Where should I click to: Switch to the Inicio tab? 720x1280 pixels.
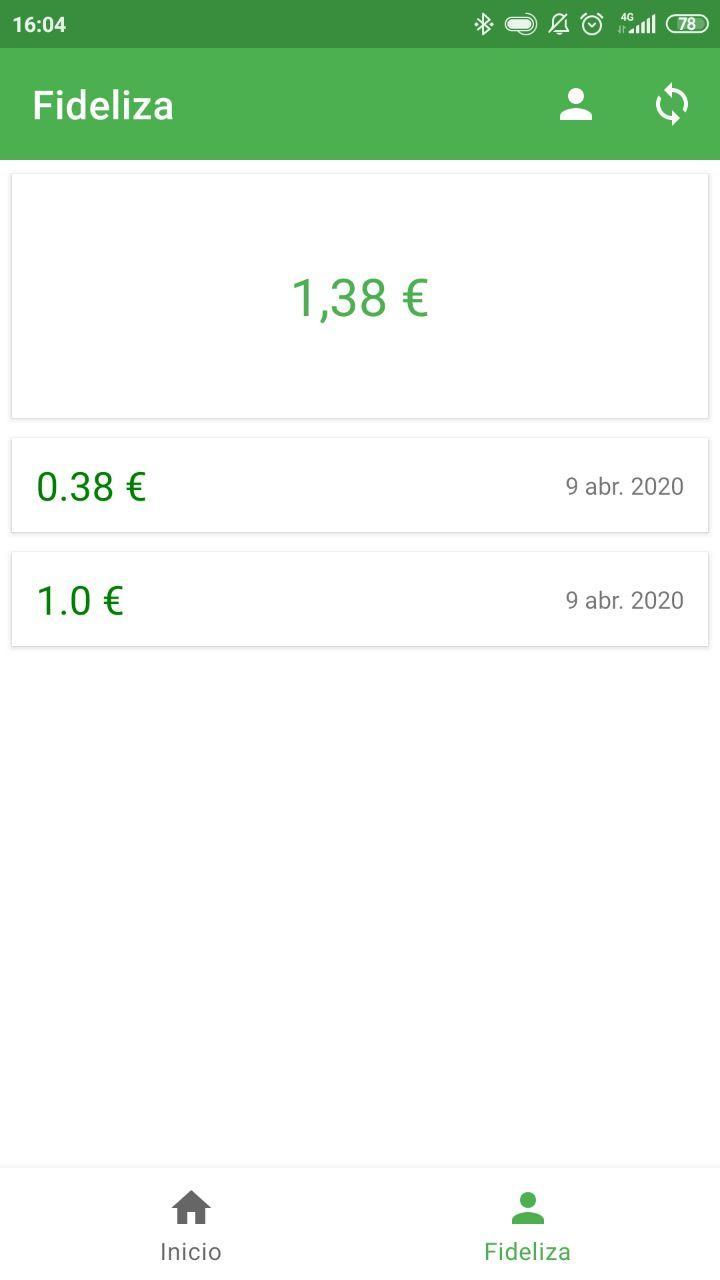coord(191,1225)
